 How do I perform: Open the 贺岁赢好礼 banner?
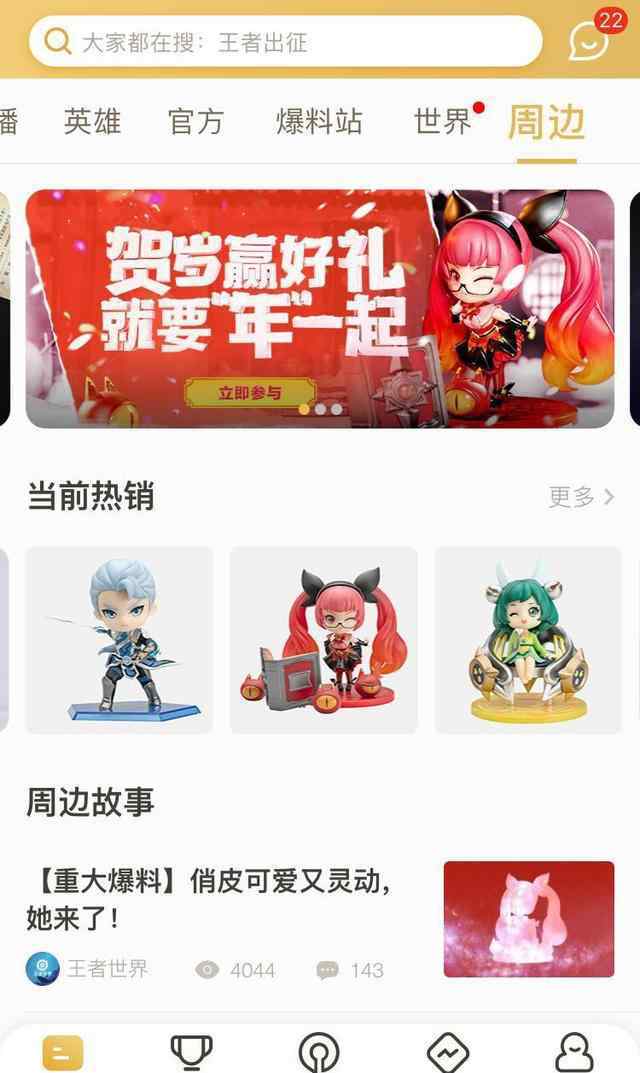(320, 309)
